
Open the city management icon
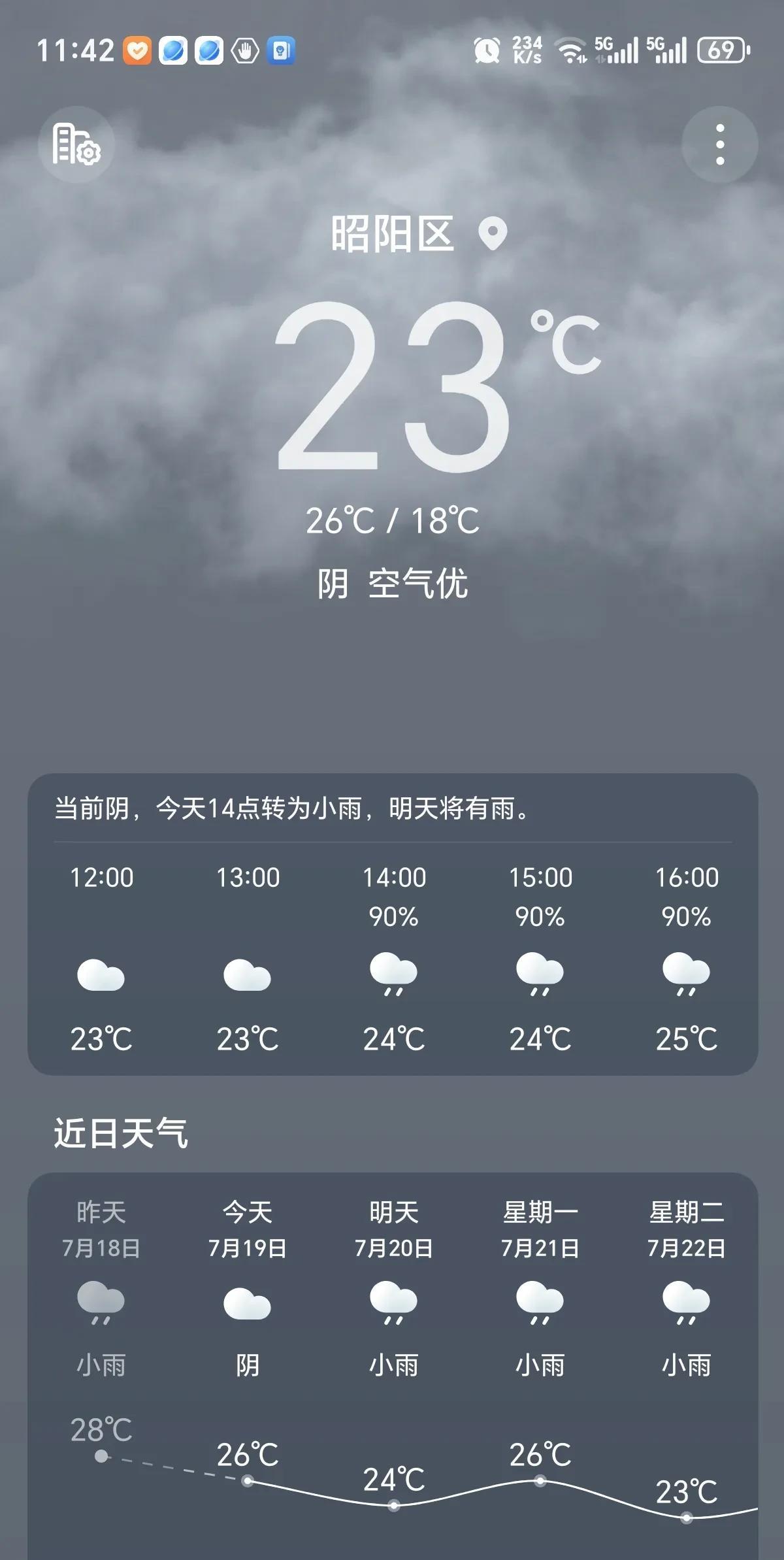(x=76, y=144)
